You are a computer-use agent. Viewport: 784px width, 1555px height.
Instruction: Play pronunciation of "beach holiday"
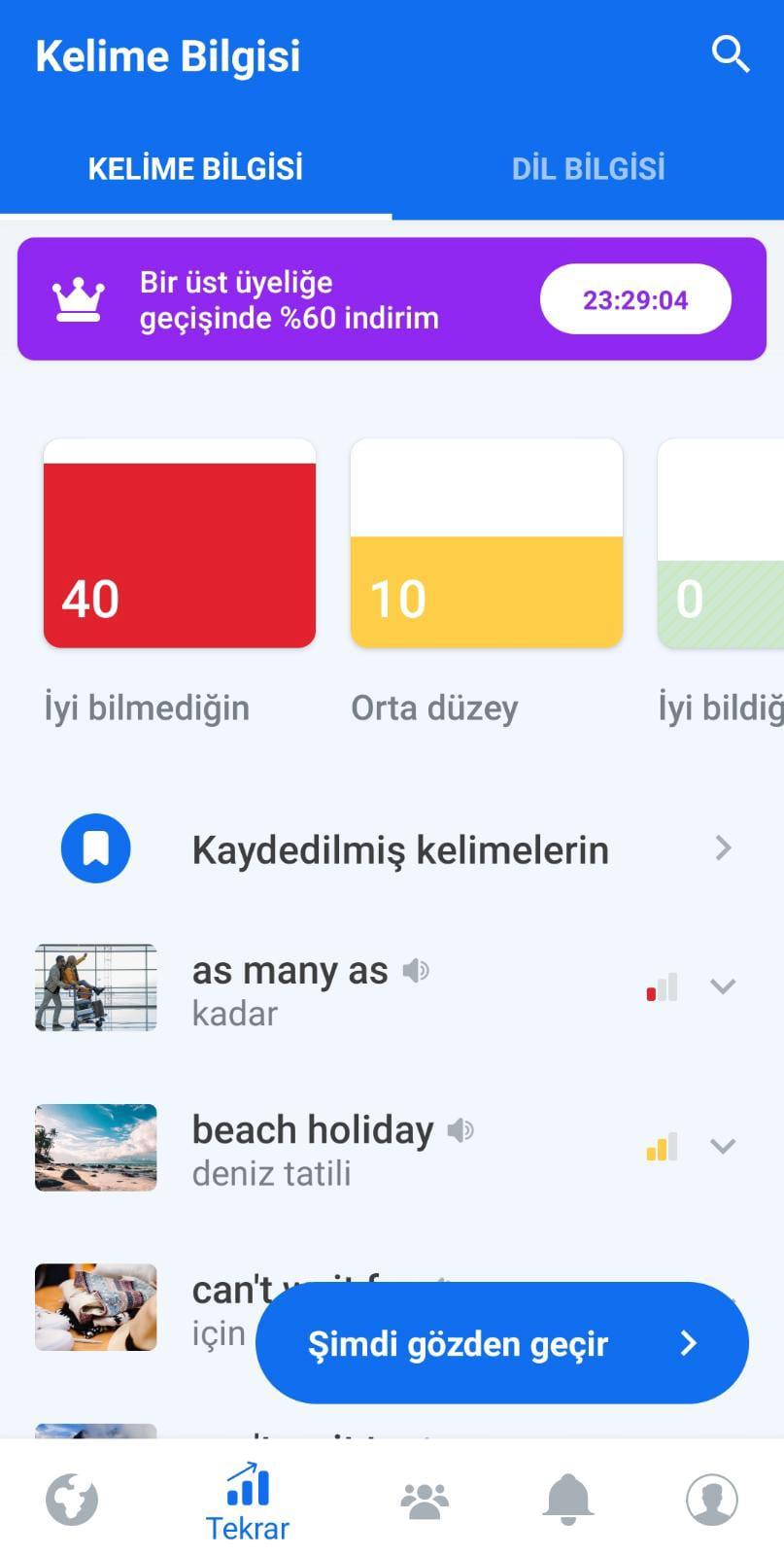pos(460,1129)
